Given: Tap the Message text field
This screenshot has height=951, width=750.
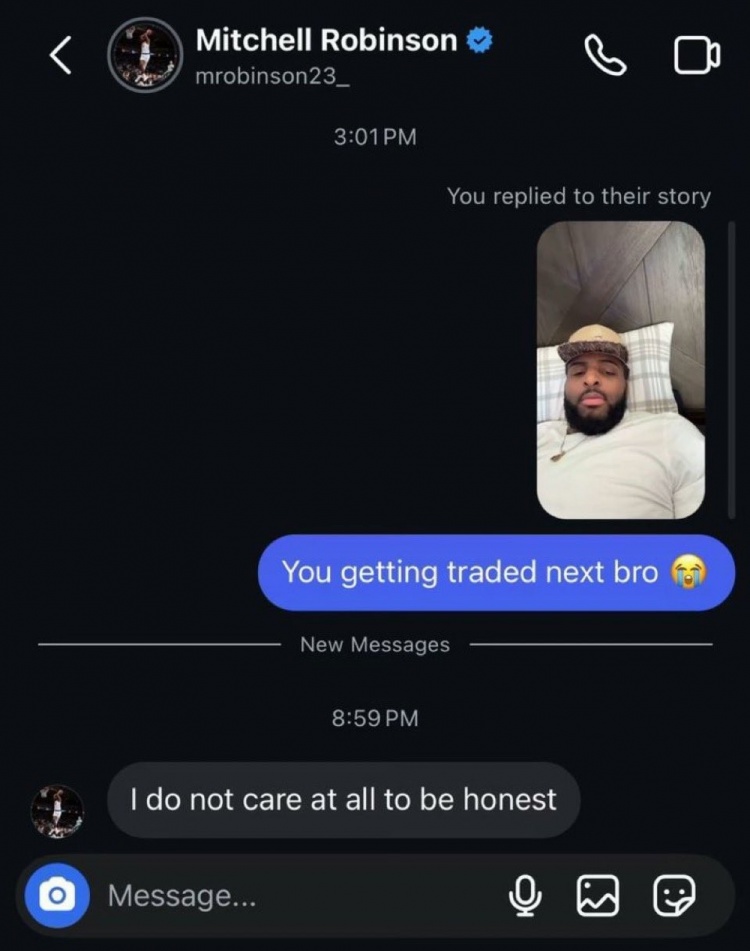Looking at the screenshot, I should click(290, 895).
